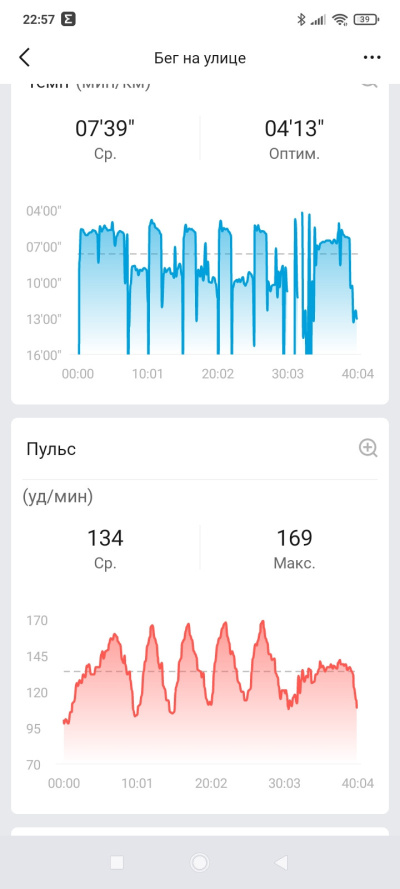The height and width of the screenshot is (889, 400).
Task: Zoom into the Пульс chart
Action: click(x=368, y=448)
